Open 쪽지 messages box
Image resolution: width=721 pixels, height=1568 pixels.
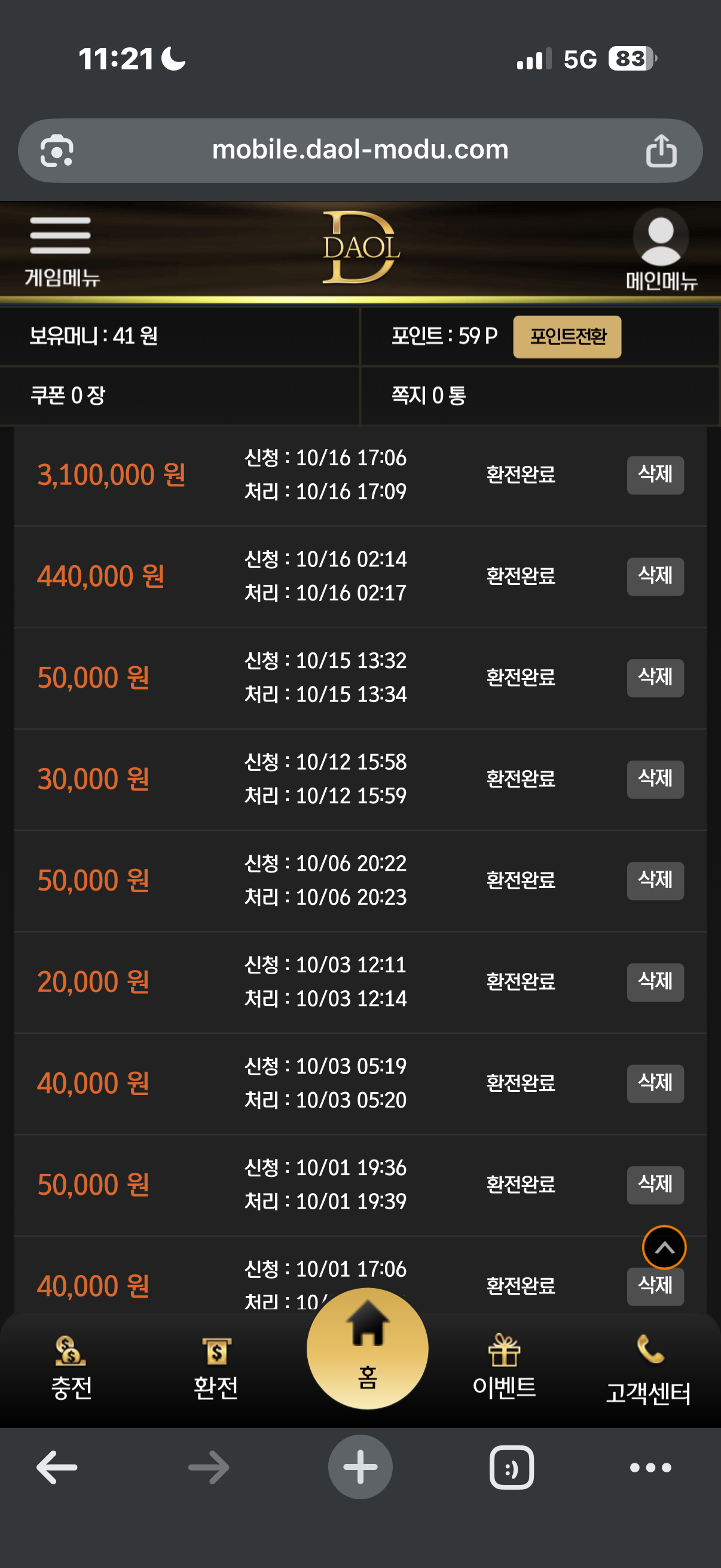click(x=428, y=396)
